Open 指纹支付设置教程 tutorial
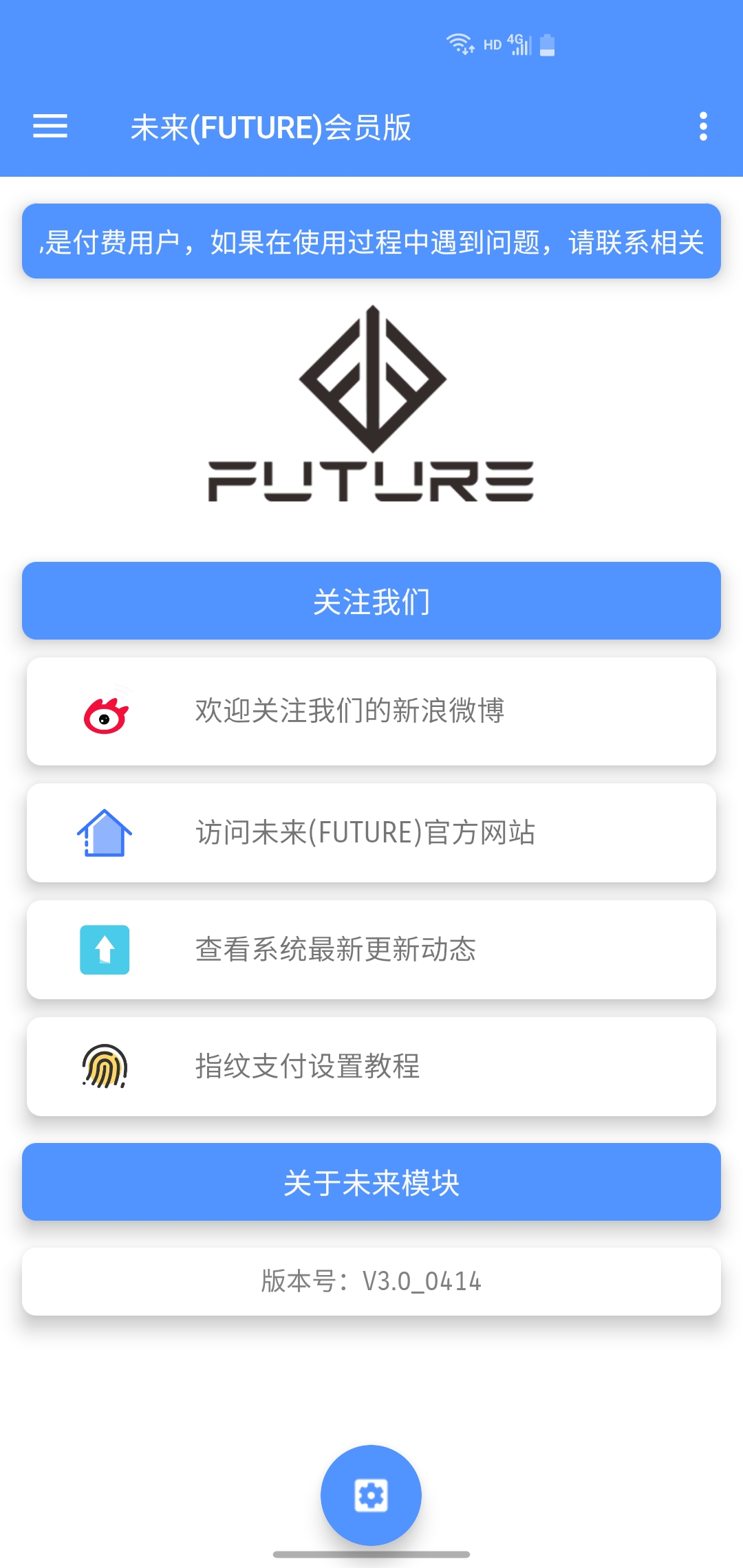 (371, 1067)
